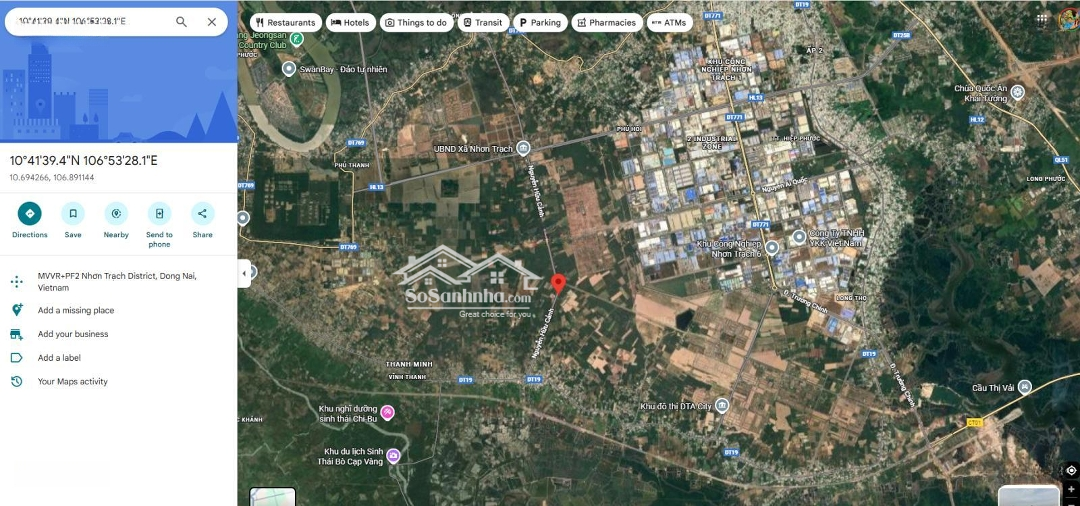Screen dimensions: 1080x506
Task: Collapse the side panel arrow
Action: click(x=244, y=273)
